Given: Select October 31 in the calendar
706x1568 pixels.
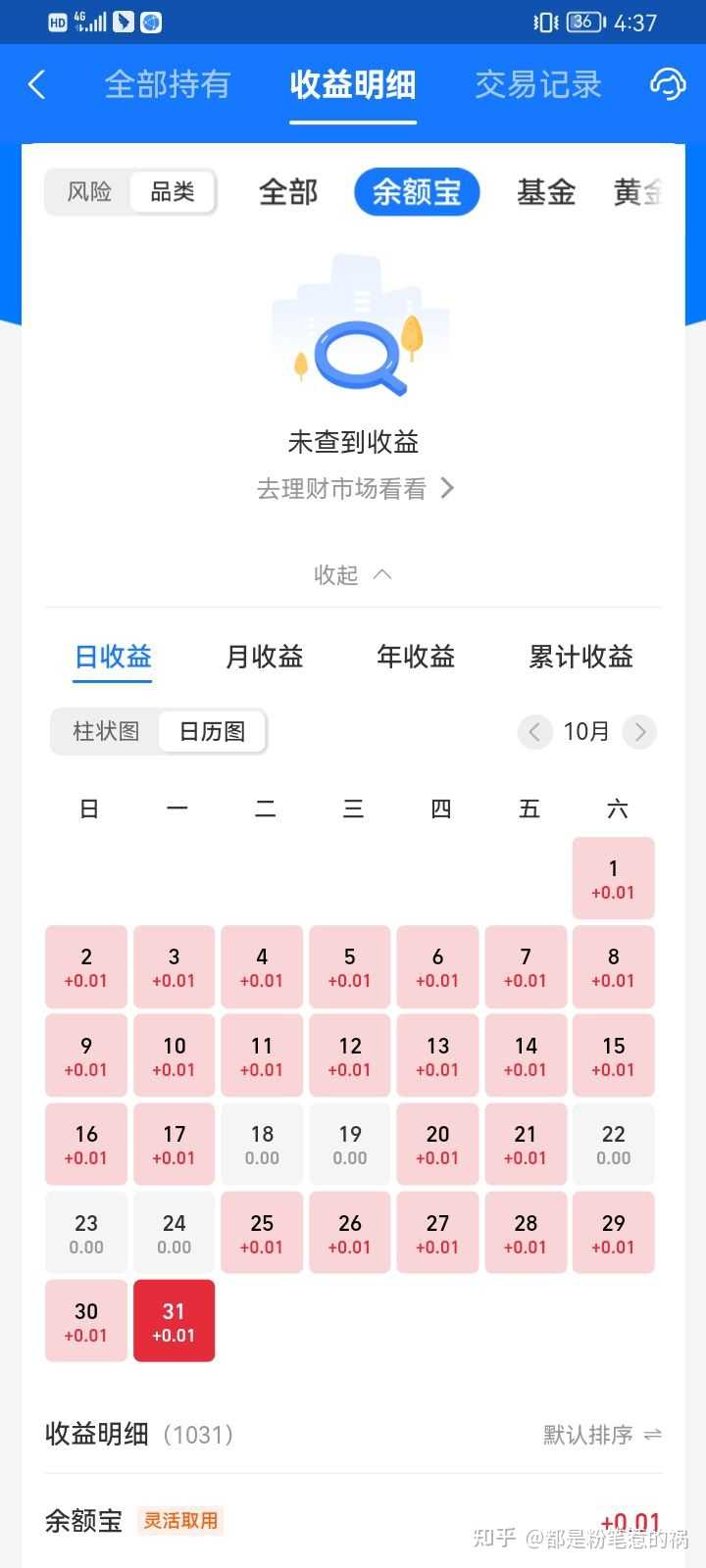Looking at the screenshot, I should (x=174, y=1321).
